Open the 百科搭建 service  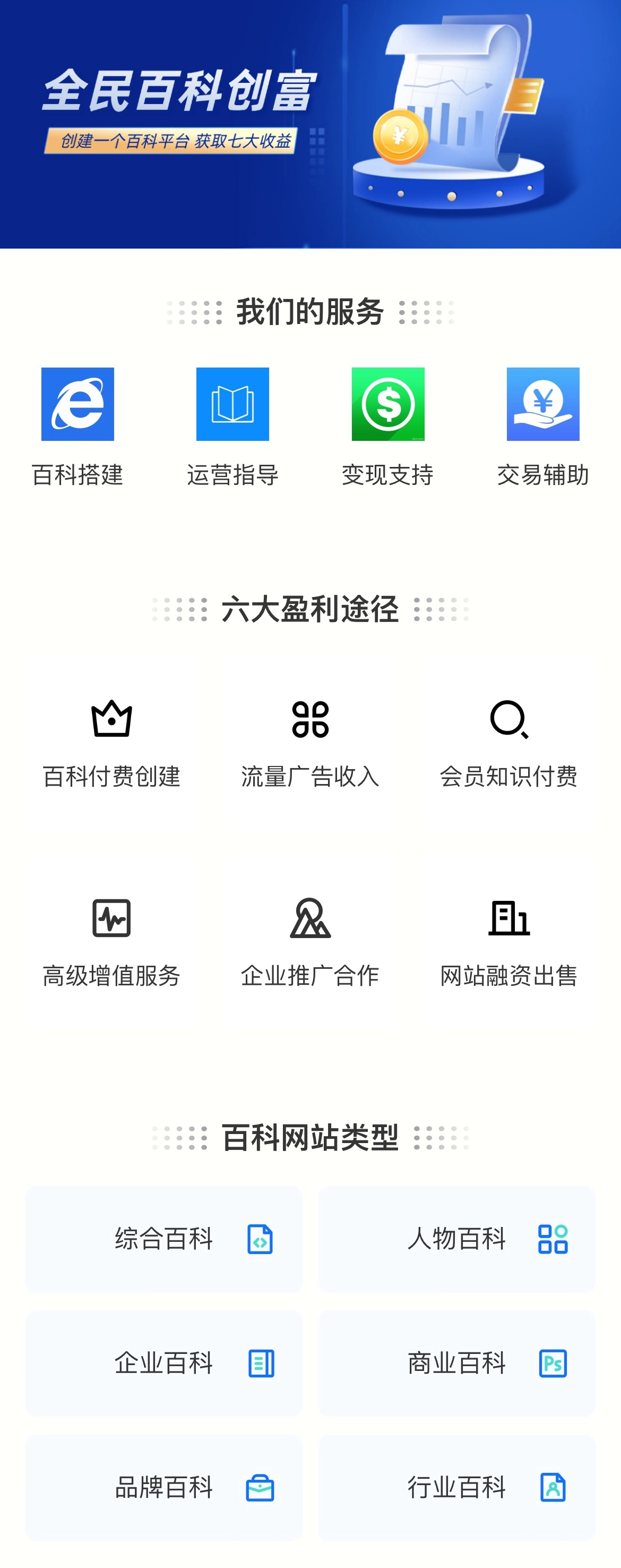pos(77,426)
